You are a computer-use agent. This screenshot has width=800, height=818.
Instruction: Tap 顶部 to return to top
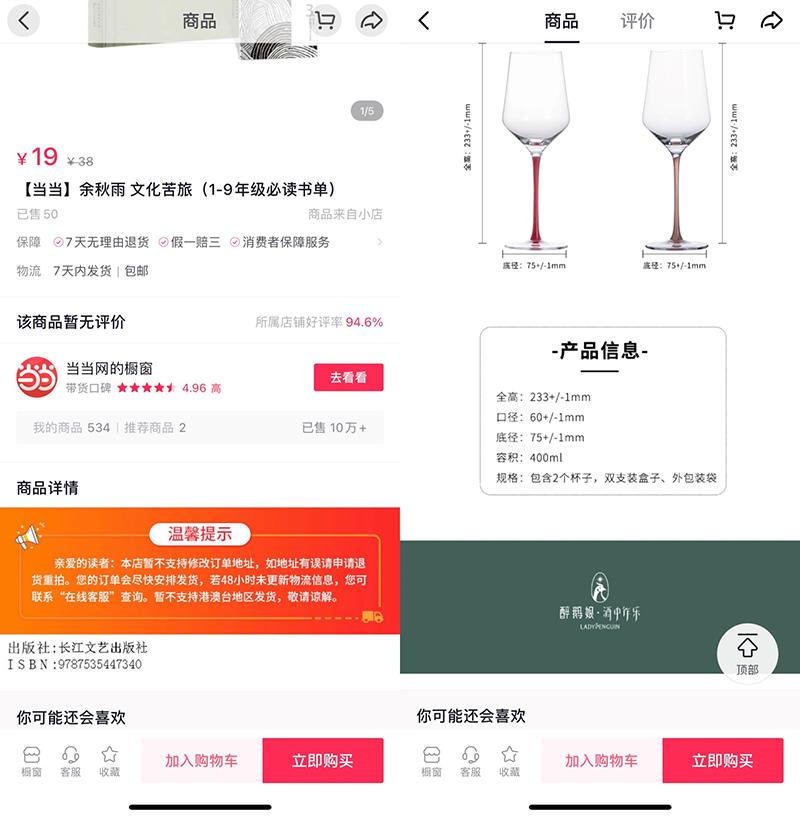pyautogui.click(x=747, y=654)
